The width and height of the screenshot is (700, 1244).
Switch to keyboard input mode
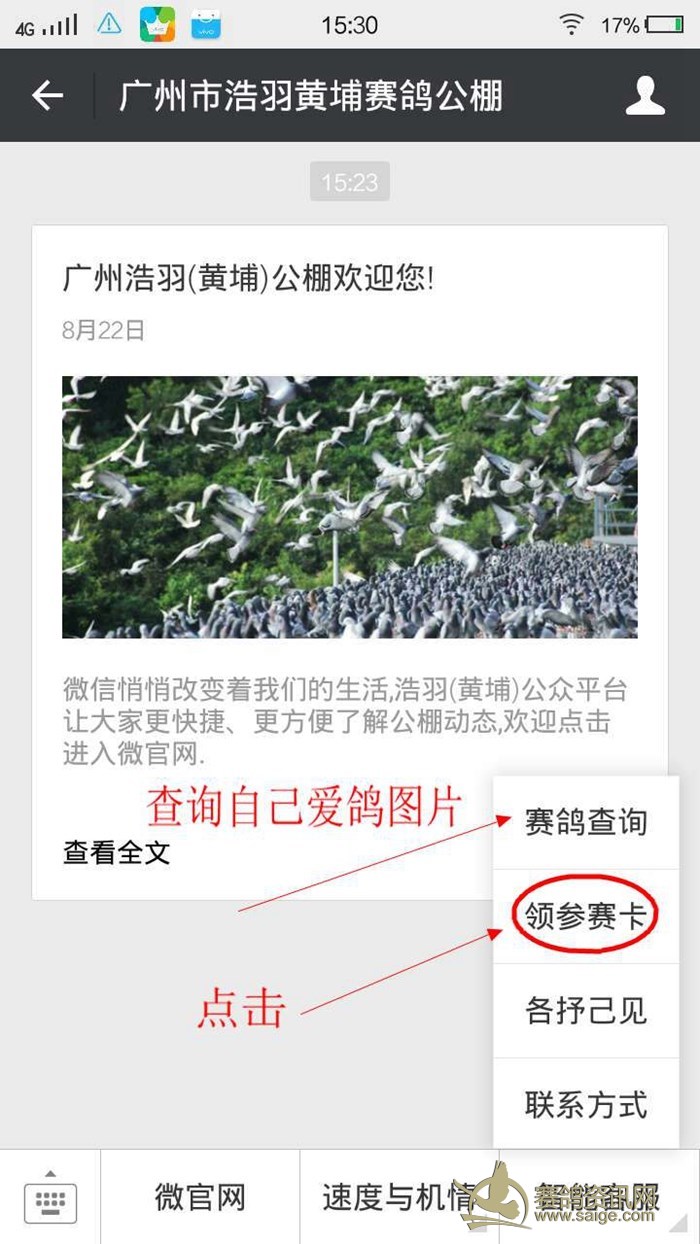click(x=50, y=1197)
